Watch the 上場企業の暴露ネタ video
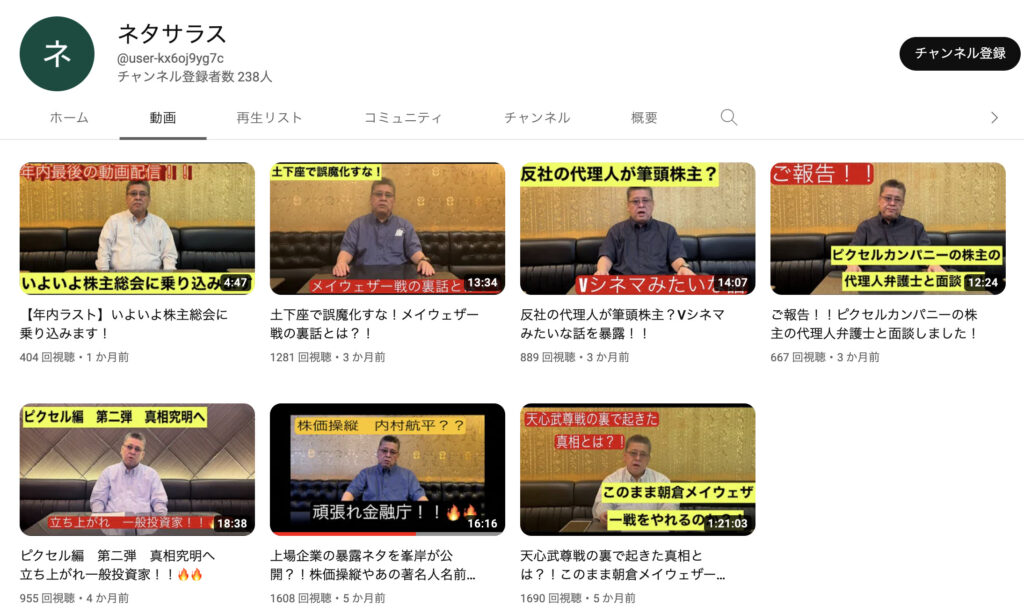The width and height of the screenshot is (1024, 614). [387, 469]
